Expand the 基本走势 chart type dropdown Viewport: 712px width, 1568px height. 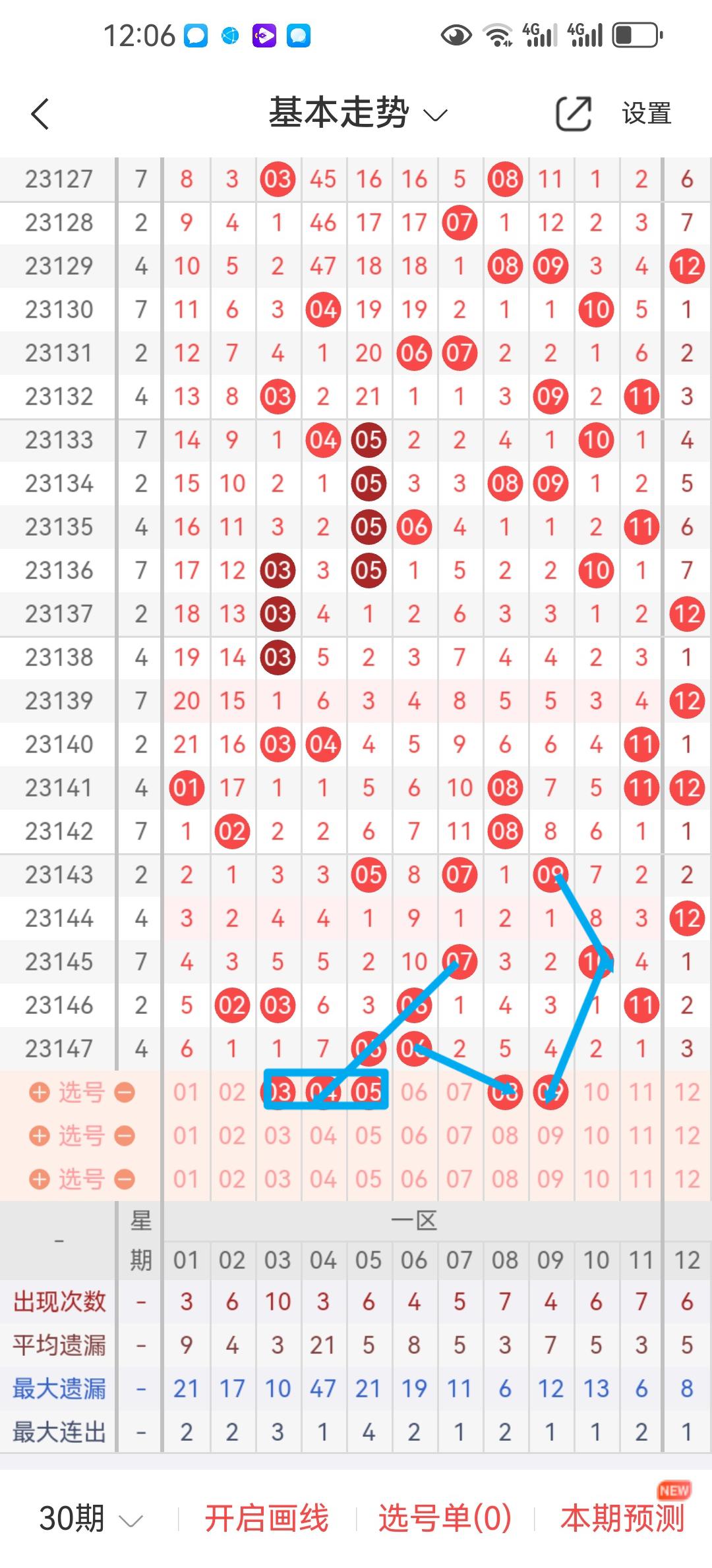point(358,113)
